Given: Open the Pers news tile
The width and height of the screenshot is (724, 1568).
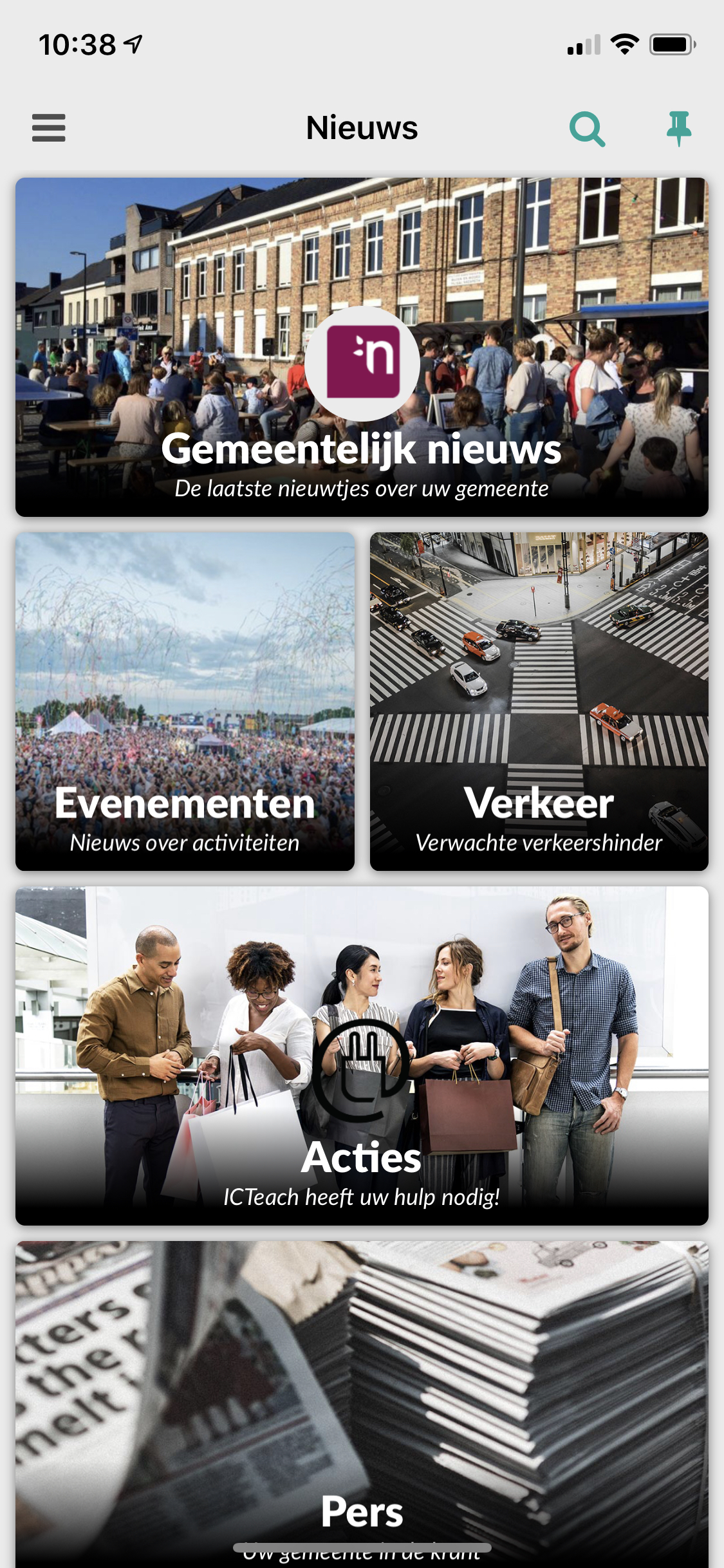Looking at the screenshot, I should (362, 1403).
